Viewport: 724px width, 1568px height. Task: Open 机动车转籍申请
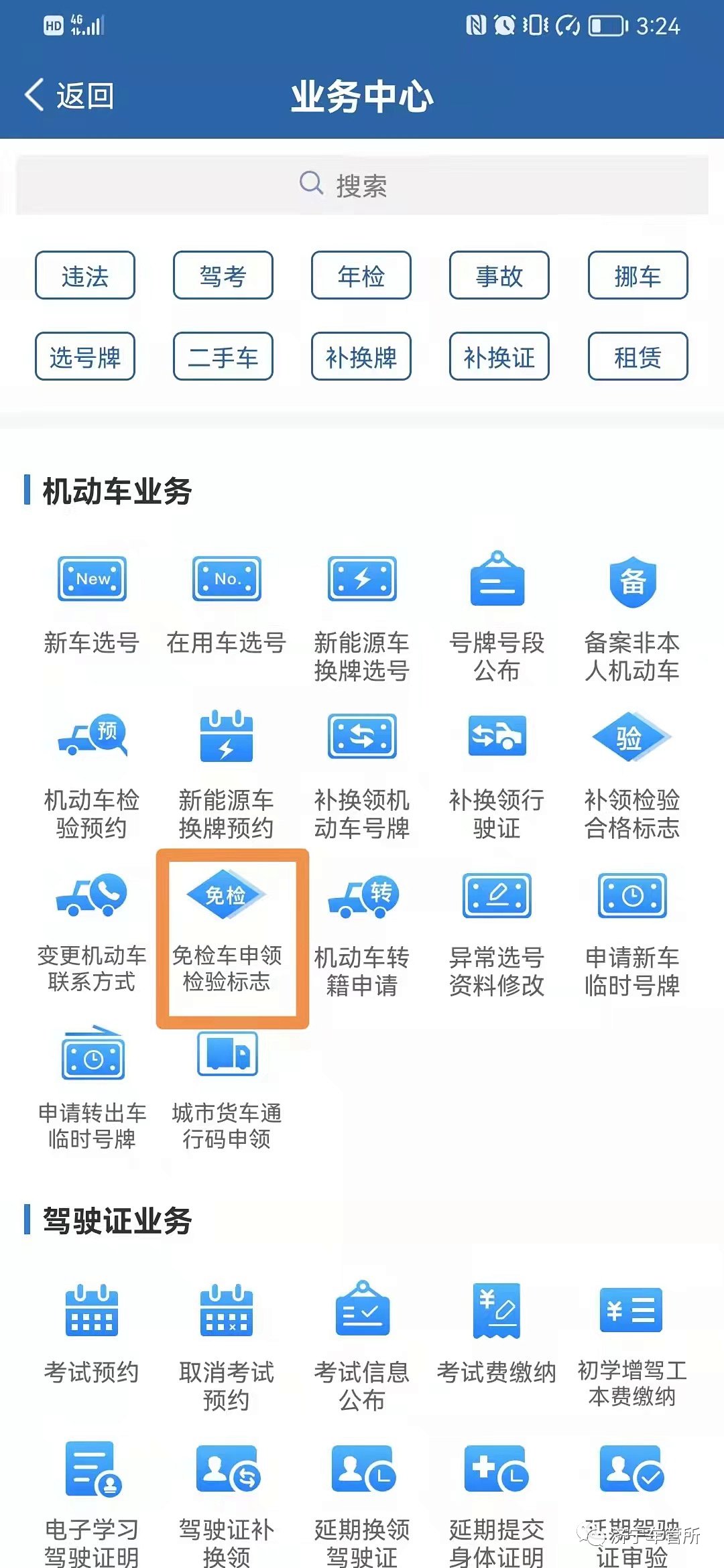[362, 931]
